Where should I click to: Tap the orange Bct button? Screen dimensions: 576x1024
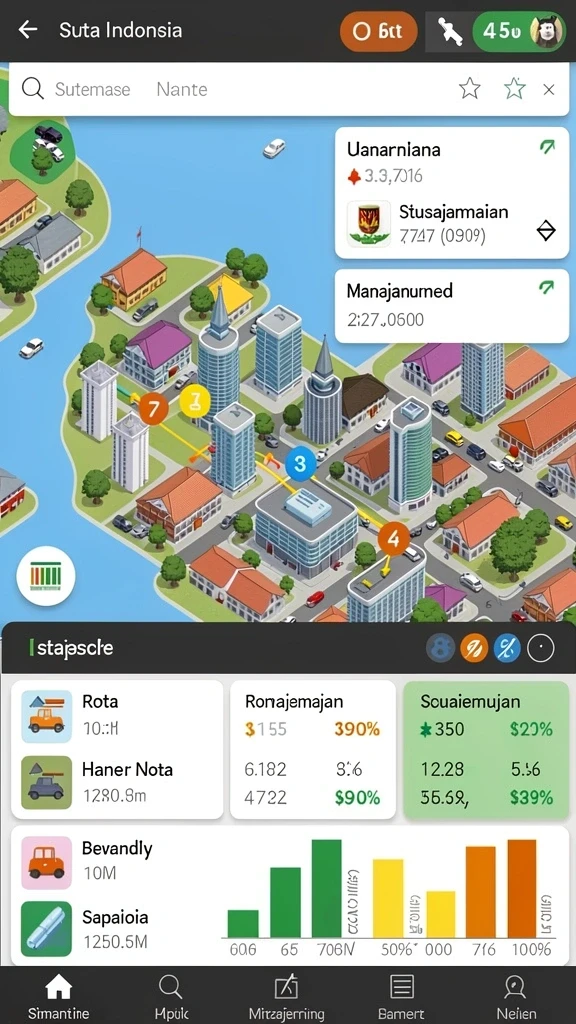pos(379,31)
